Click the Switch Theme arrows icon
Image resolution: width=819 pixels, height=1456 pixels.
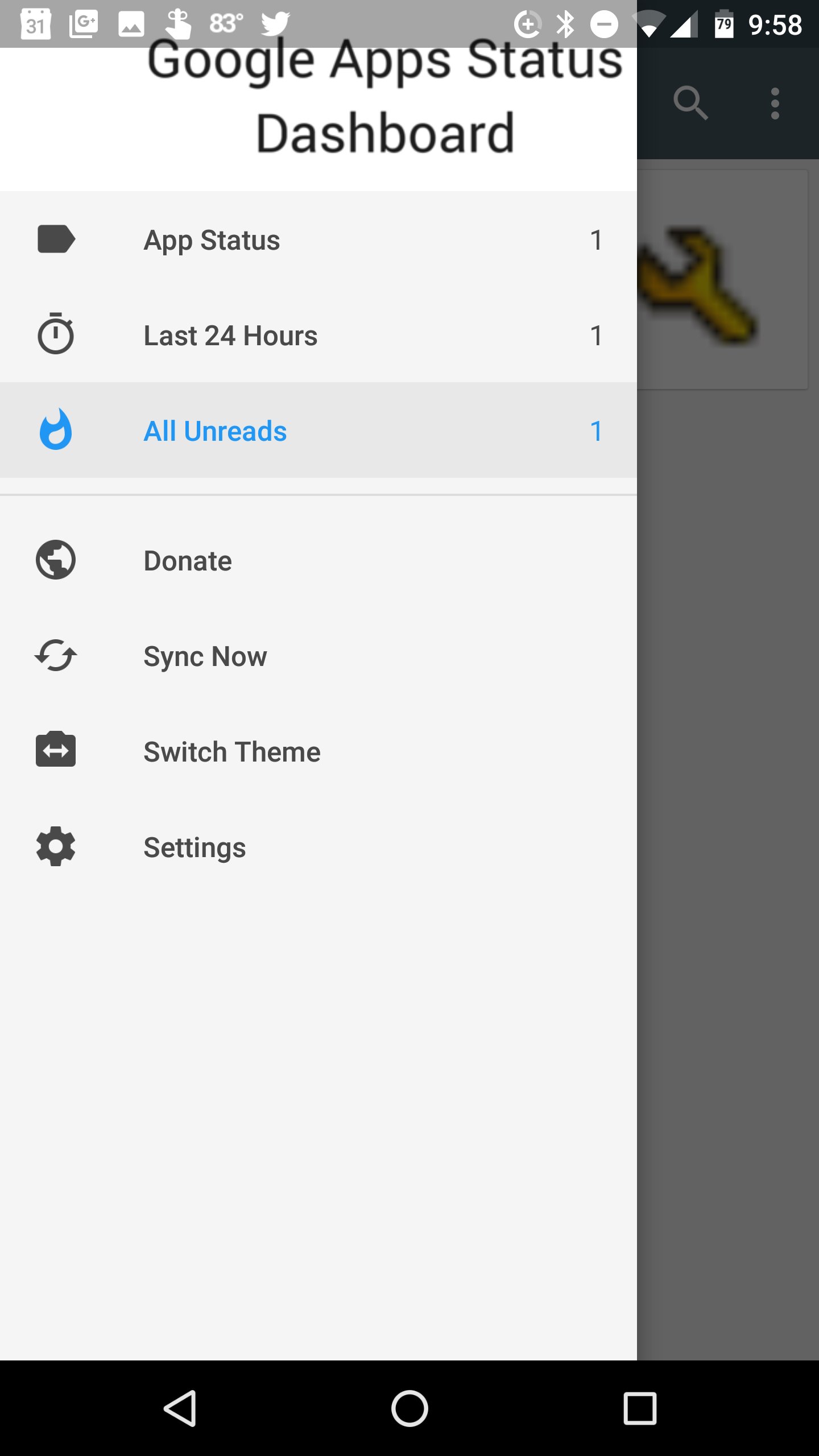click(x=56, y=751)
